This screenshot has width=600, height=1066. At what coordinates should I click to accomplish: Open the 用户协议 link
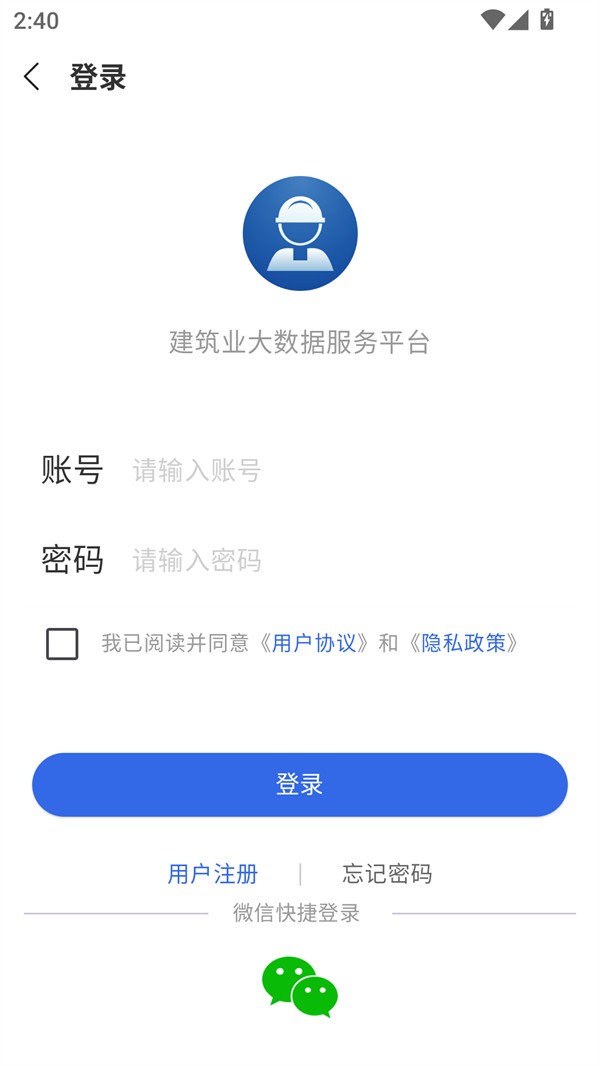[x=314, y=643]
